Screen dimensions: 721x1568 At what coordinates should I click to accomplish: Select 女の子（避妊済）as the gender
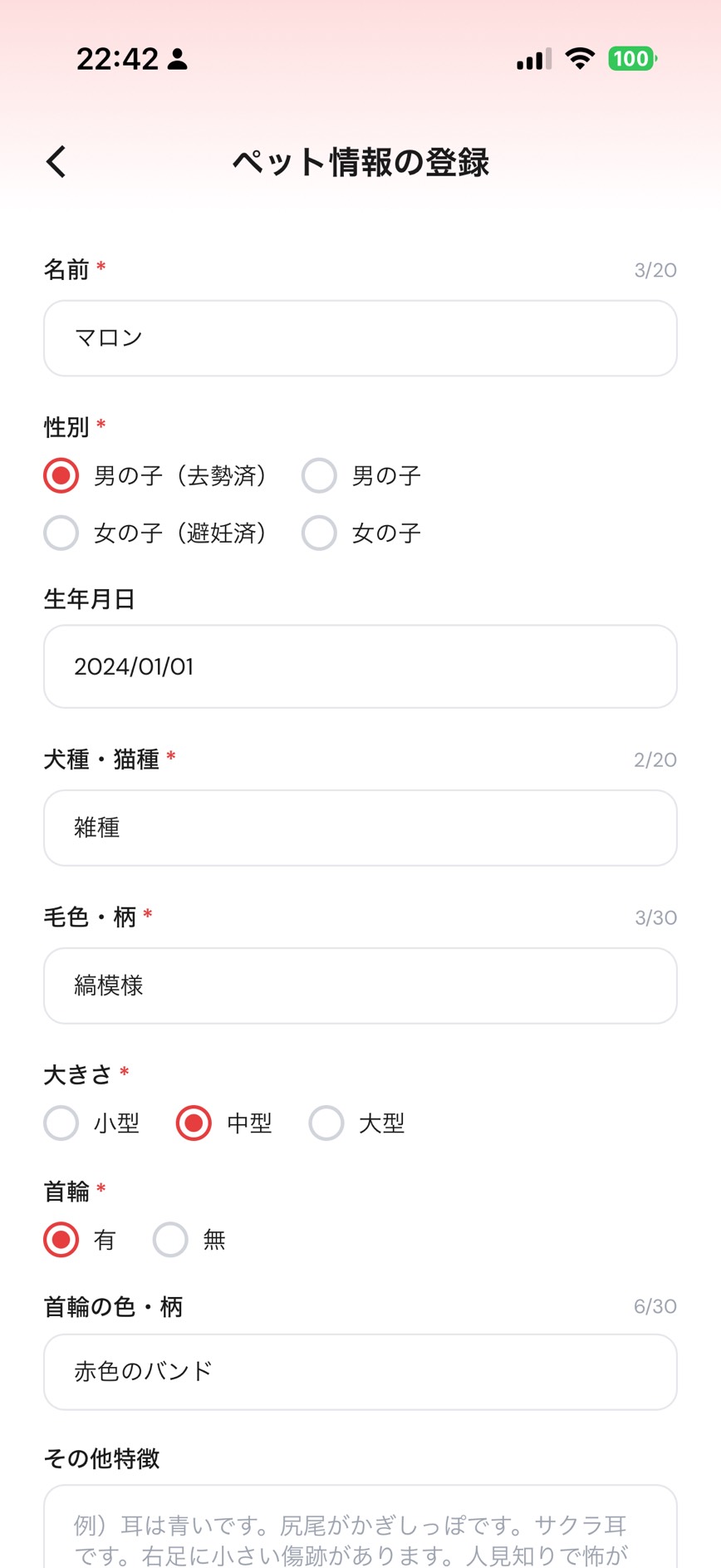click(x=61, y=533)
